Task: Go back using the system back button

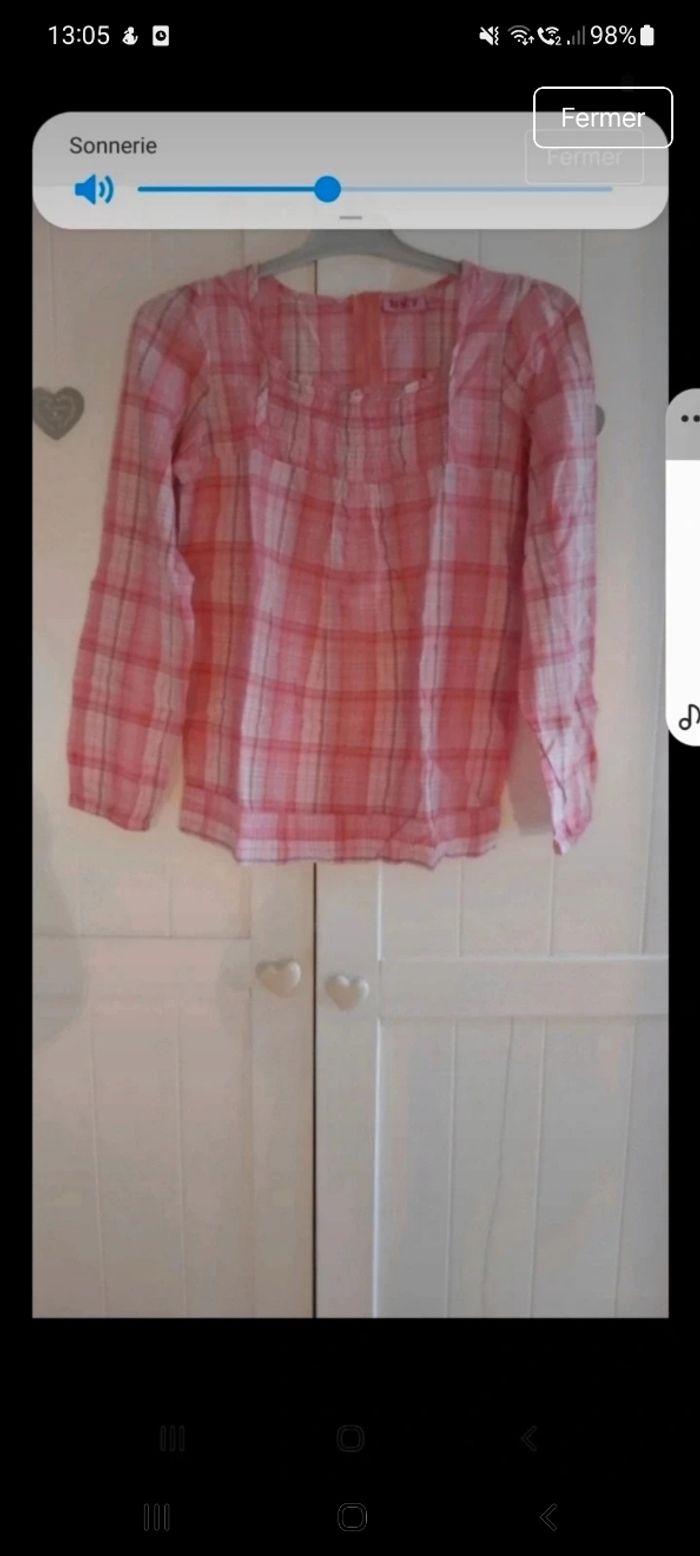Action: [x=548, y=1517]
